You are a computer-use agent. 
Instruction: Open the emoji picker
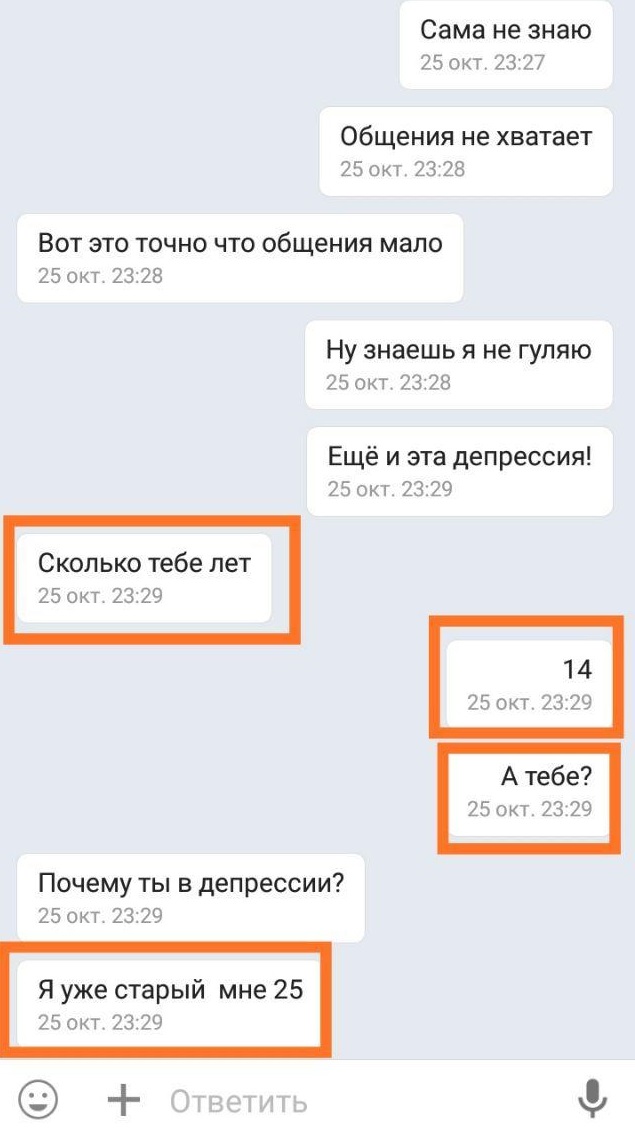pyautogui.click(x=38, y=1100)
